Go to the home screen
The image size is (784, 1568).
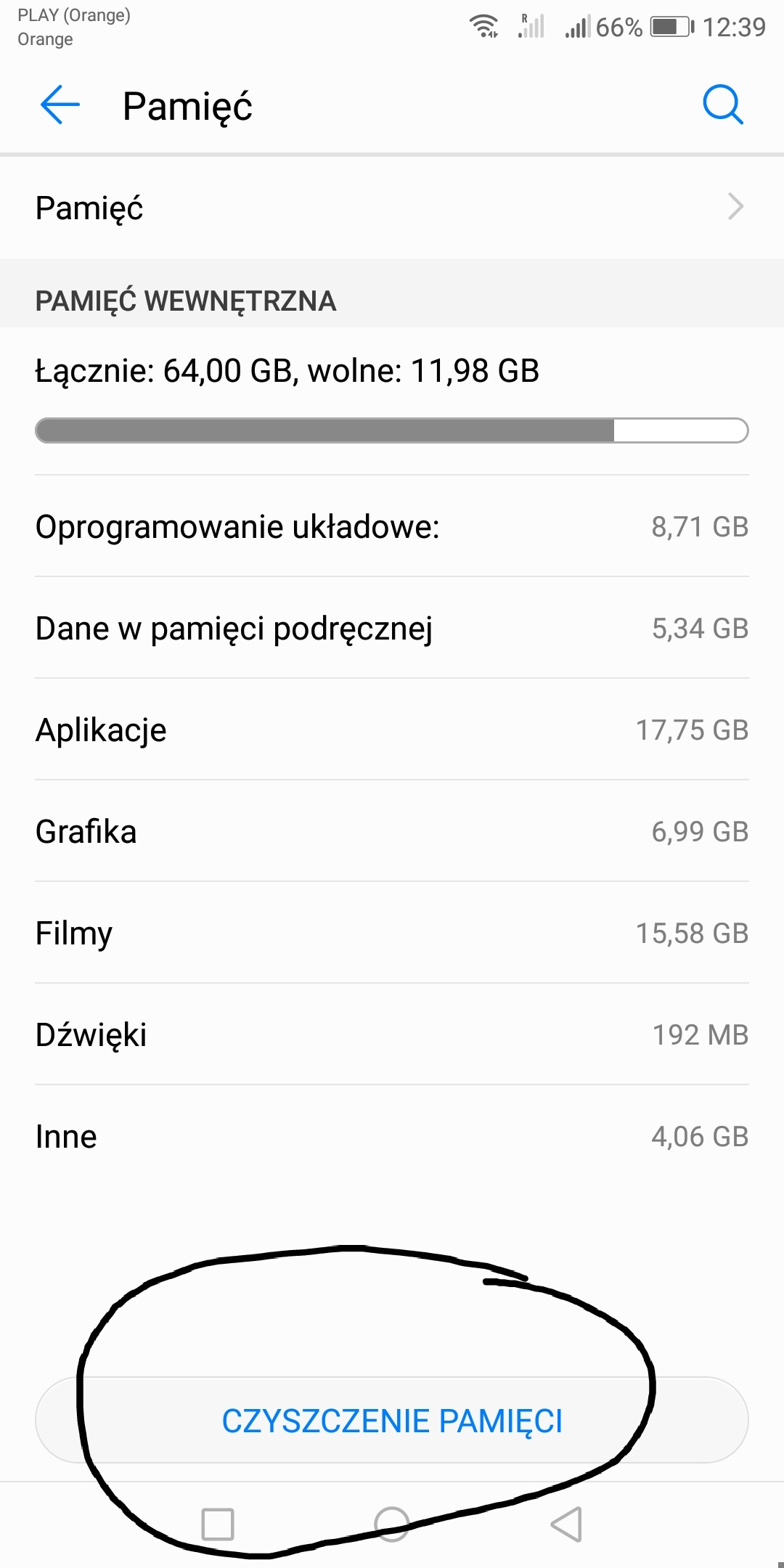(x=392, y=1524)
